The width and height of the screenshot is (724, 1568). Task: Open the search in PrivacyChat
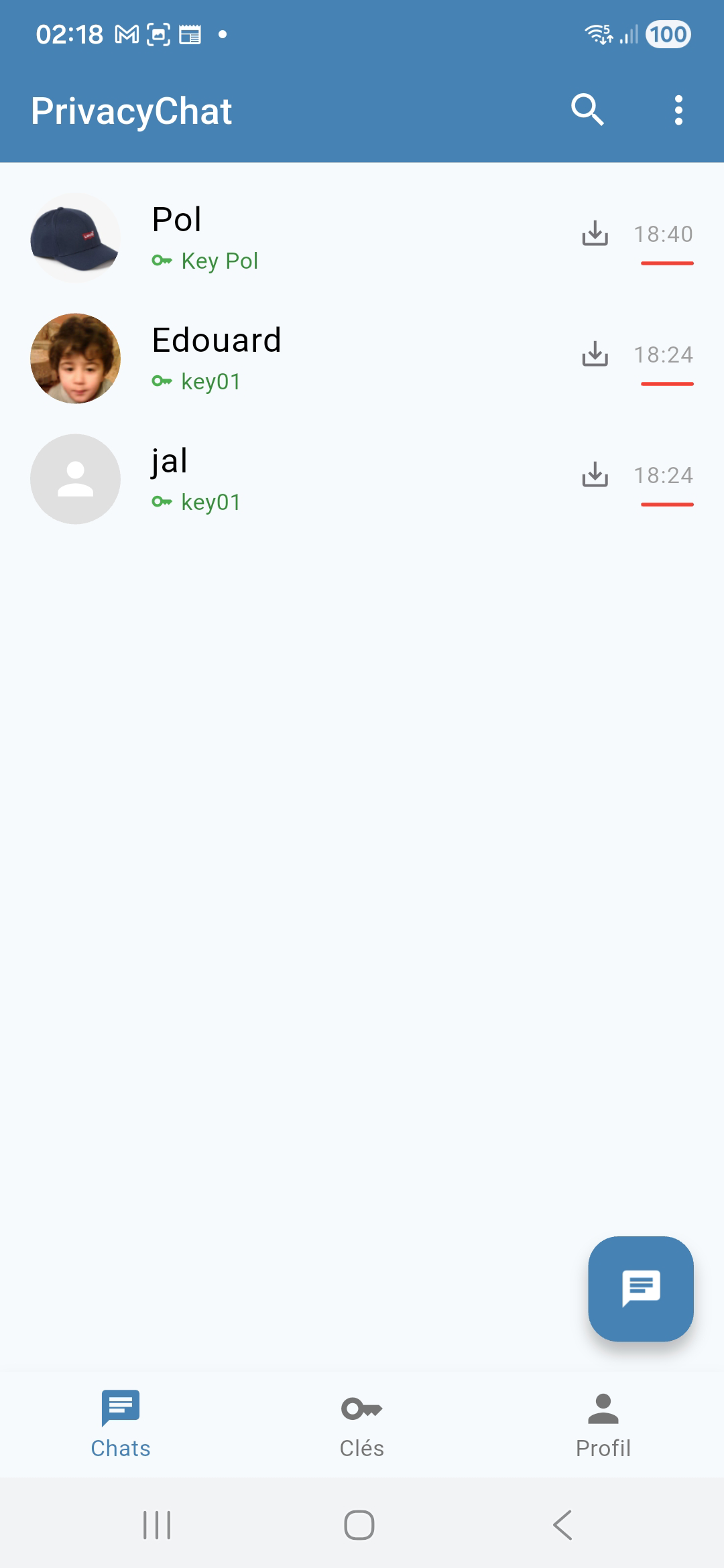[x=587, y=110]
